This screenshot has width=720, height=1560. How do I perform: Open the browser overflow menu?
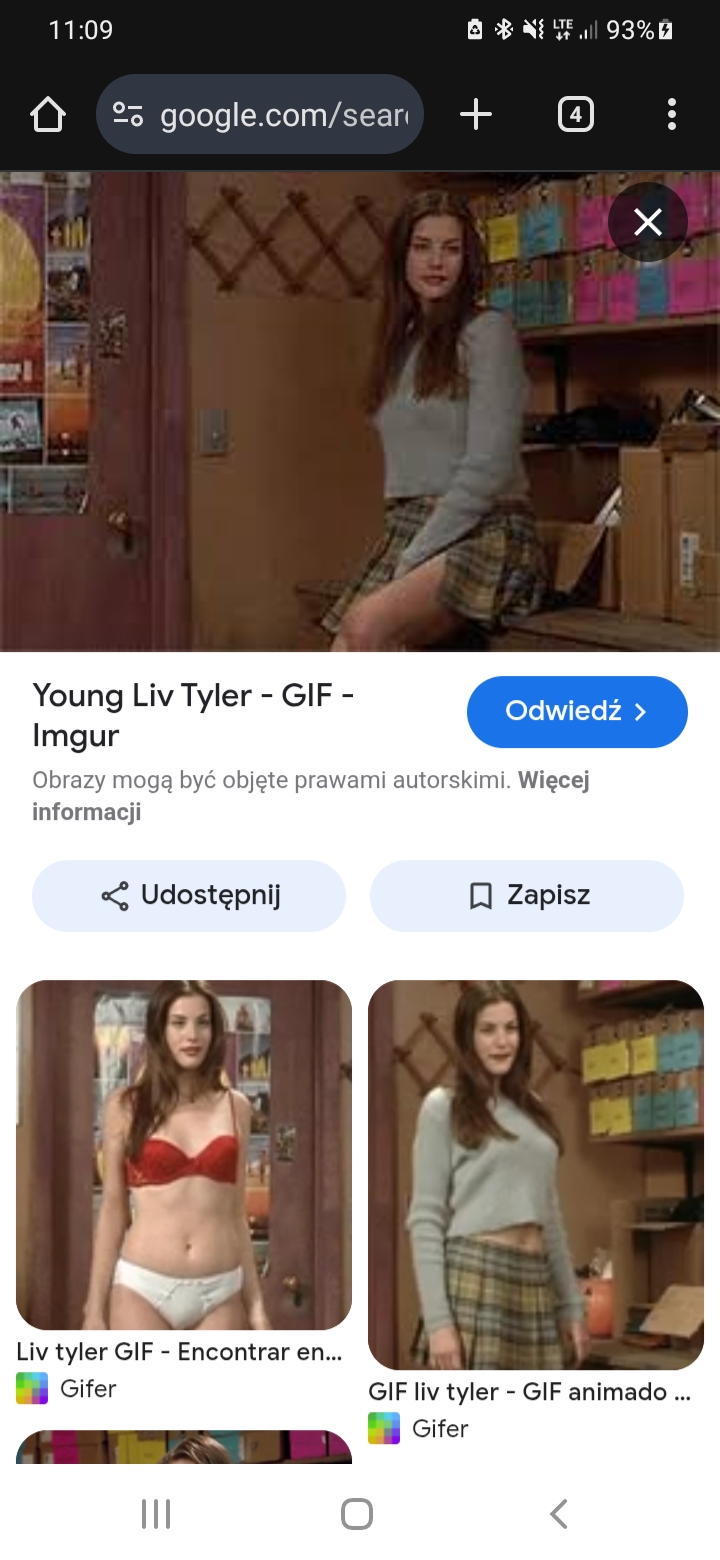[672, 115]
